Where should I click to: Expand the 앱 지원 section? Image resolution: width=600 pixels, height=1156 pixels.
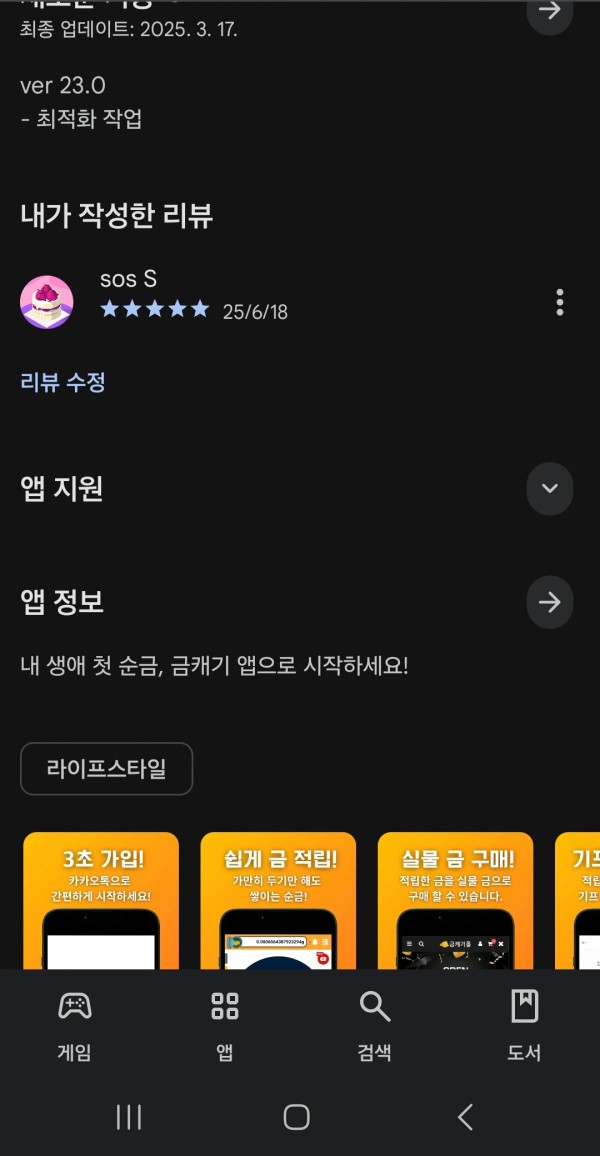(x=549, y=488)
